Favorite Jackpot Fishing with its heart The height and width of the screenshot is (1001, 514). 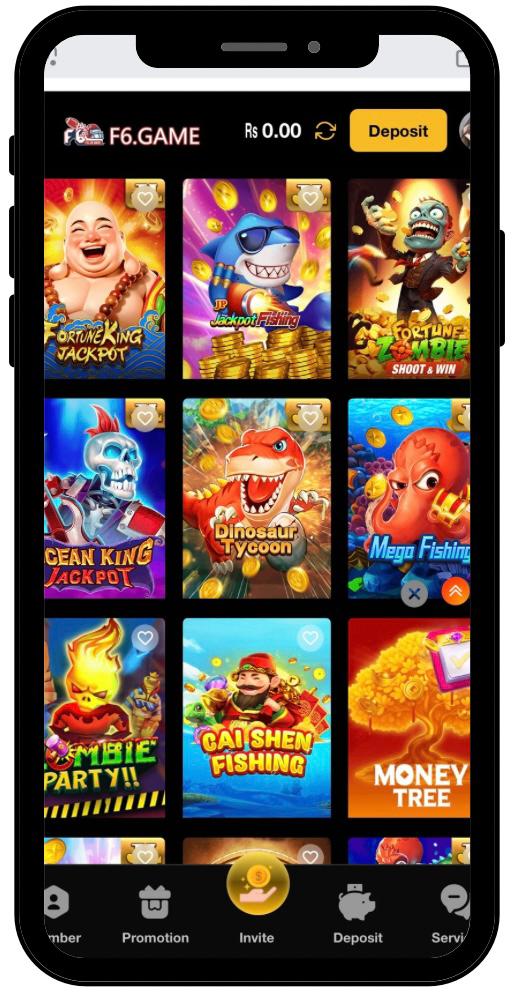pyautogui.click(x=310, y=199)
